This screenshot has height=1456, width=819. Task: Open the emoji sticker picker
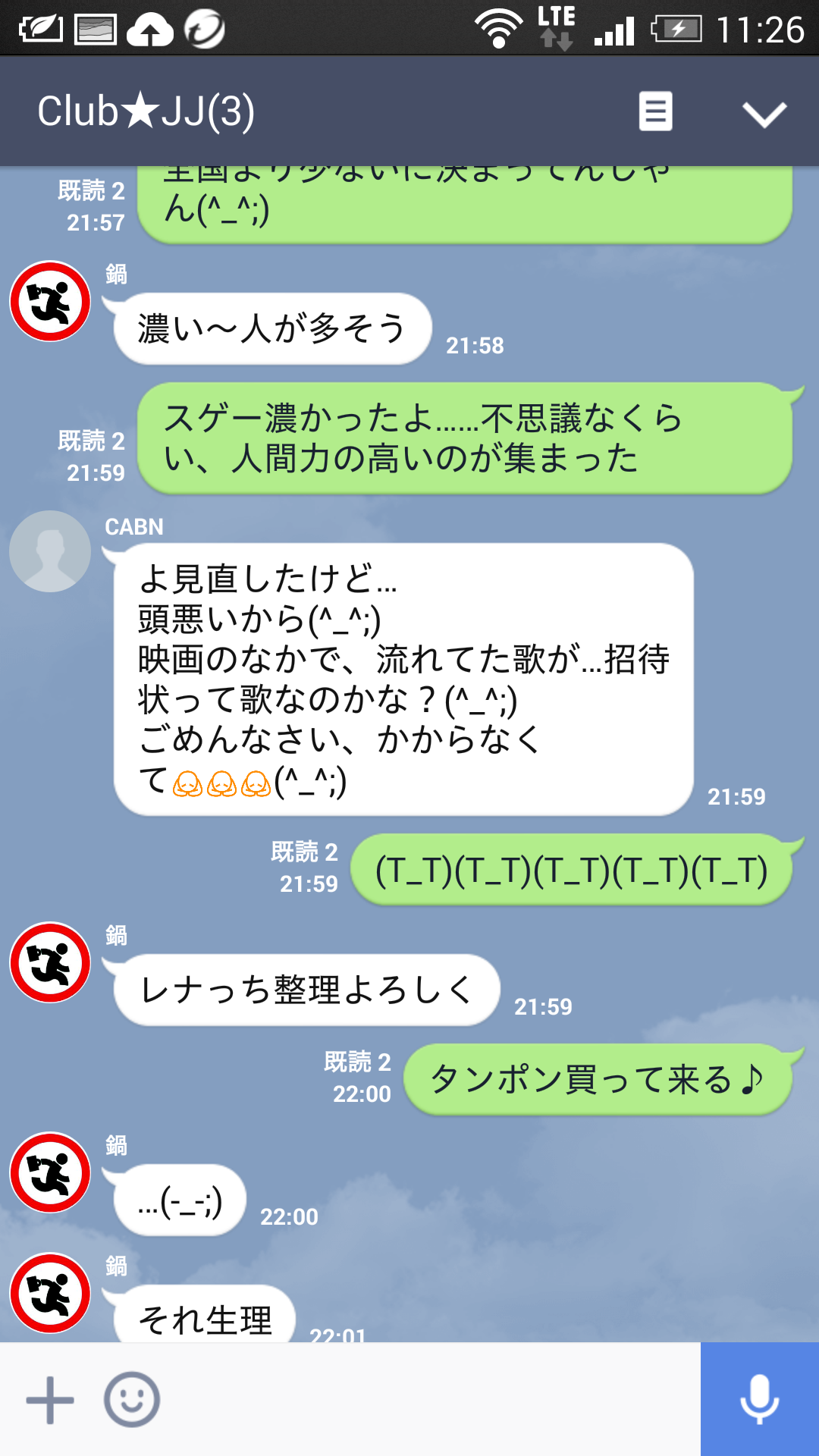pos(132,1400)
